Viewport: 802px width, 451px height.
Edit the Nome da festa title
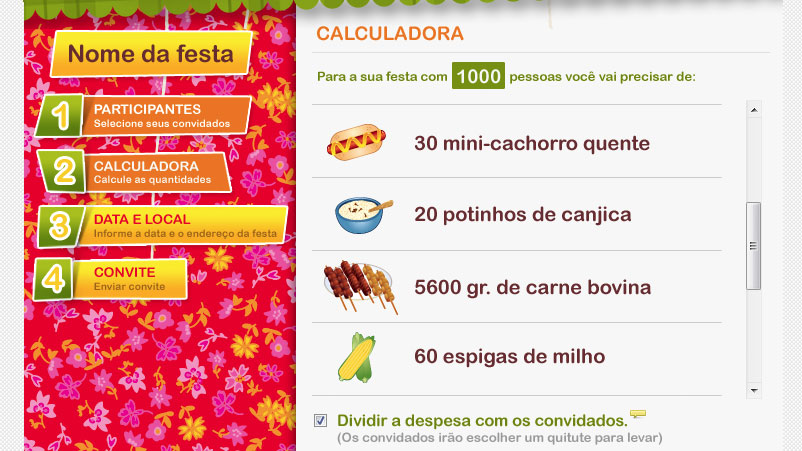(x=150, y=54)
